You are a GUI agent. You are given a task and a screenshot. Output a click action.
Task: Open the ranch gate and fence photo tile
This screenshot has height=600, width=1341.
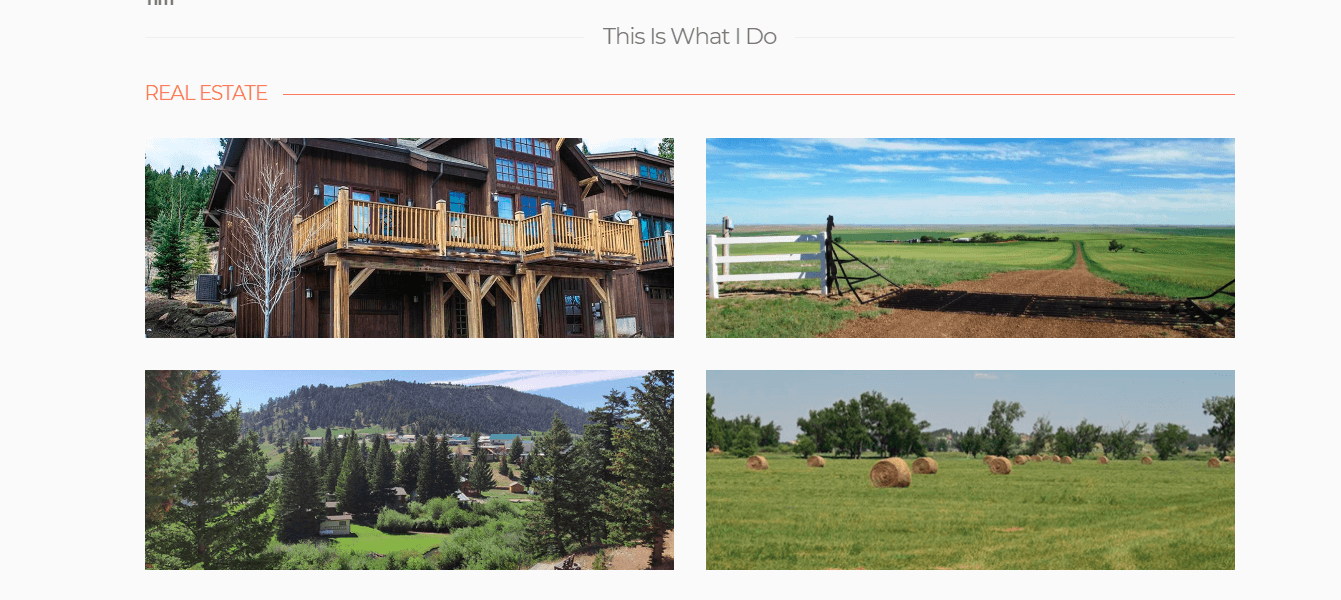[x=970, y=238]
